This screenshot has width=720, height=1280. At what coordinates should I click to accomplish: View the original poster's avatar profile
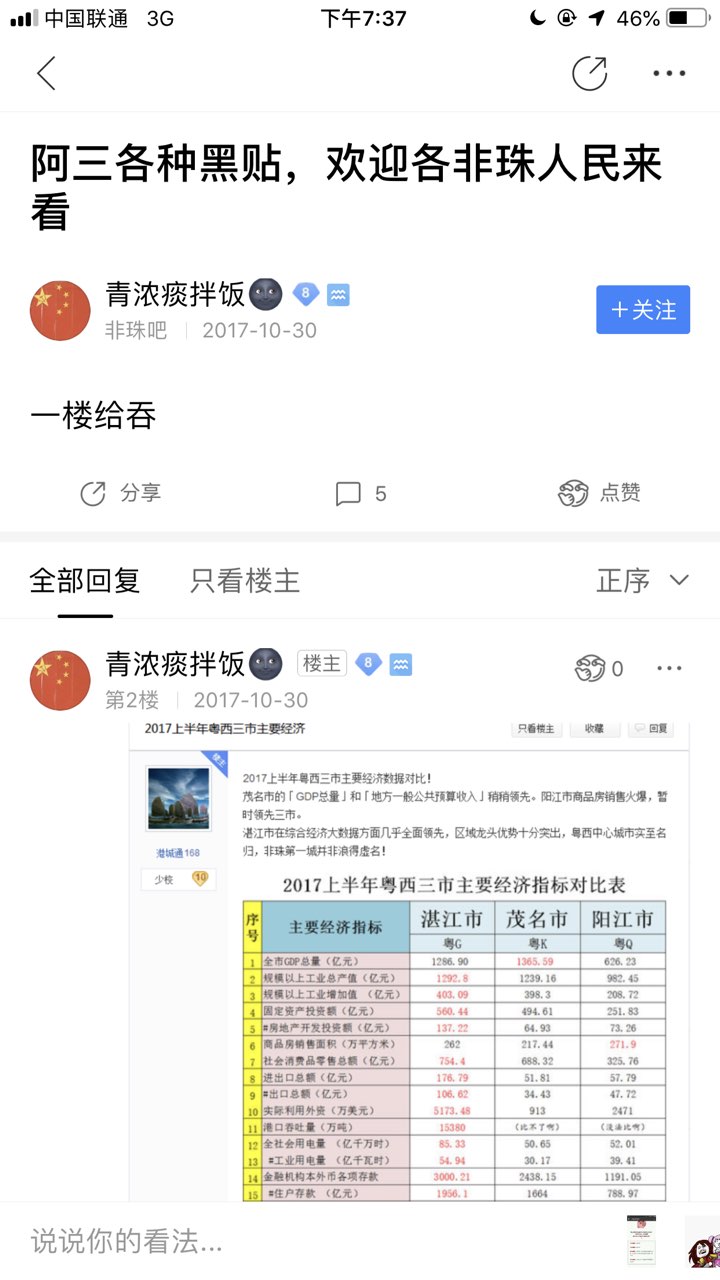60,310
